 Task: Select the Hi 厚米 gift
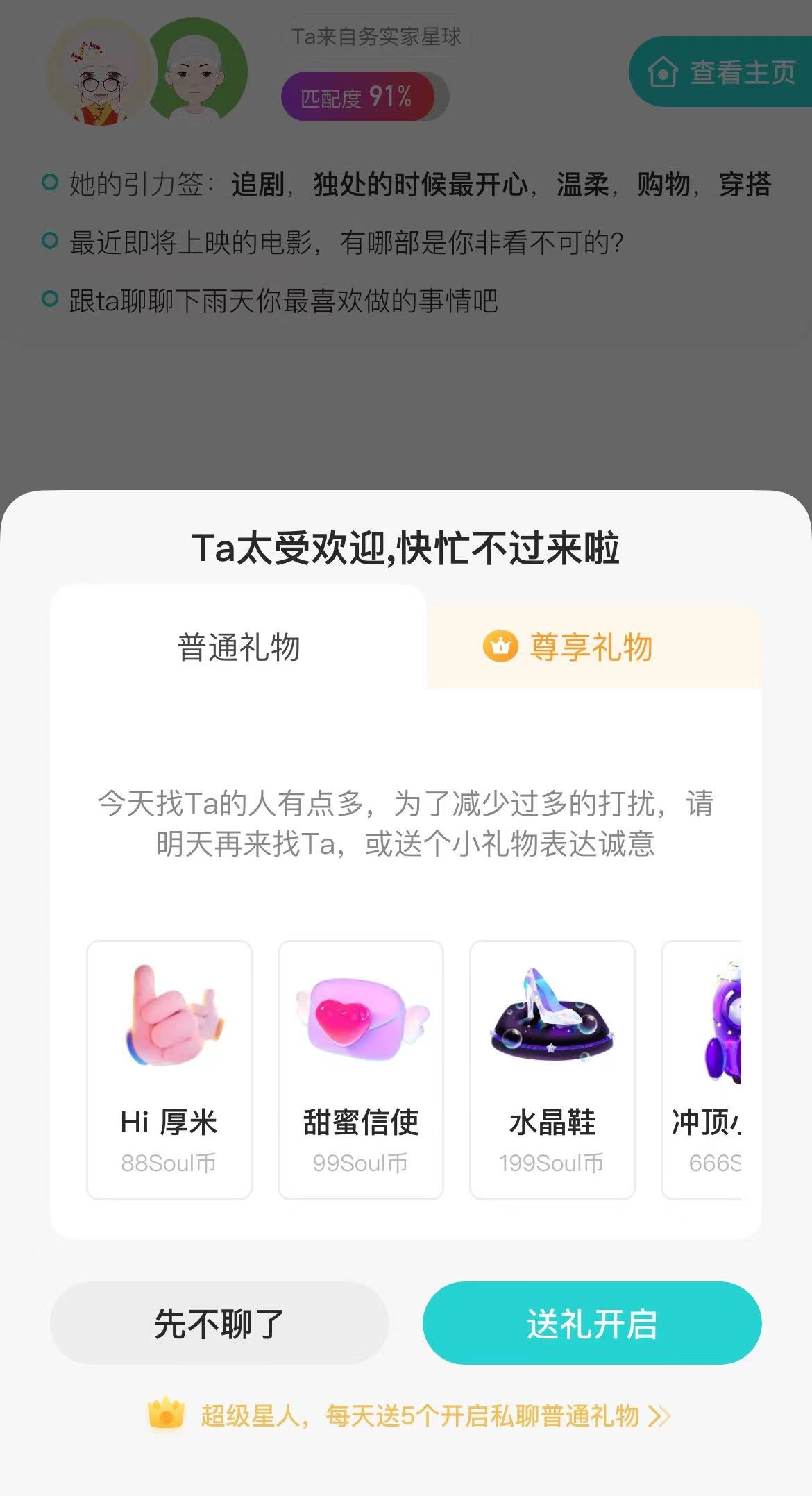[x=169, y=1069]
